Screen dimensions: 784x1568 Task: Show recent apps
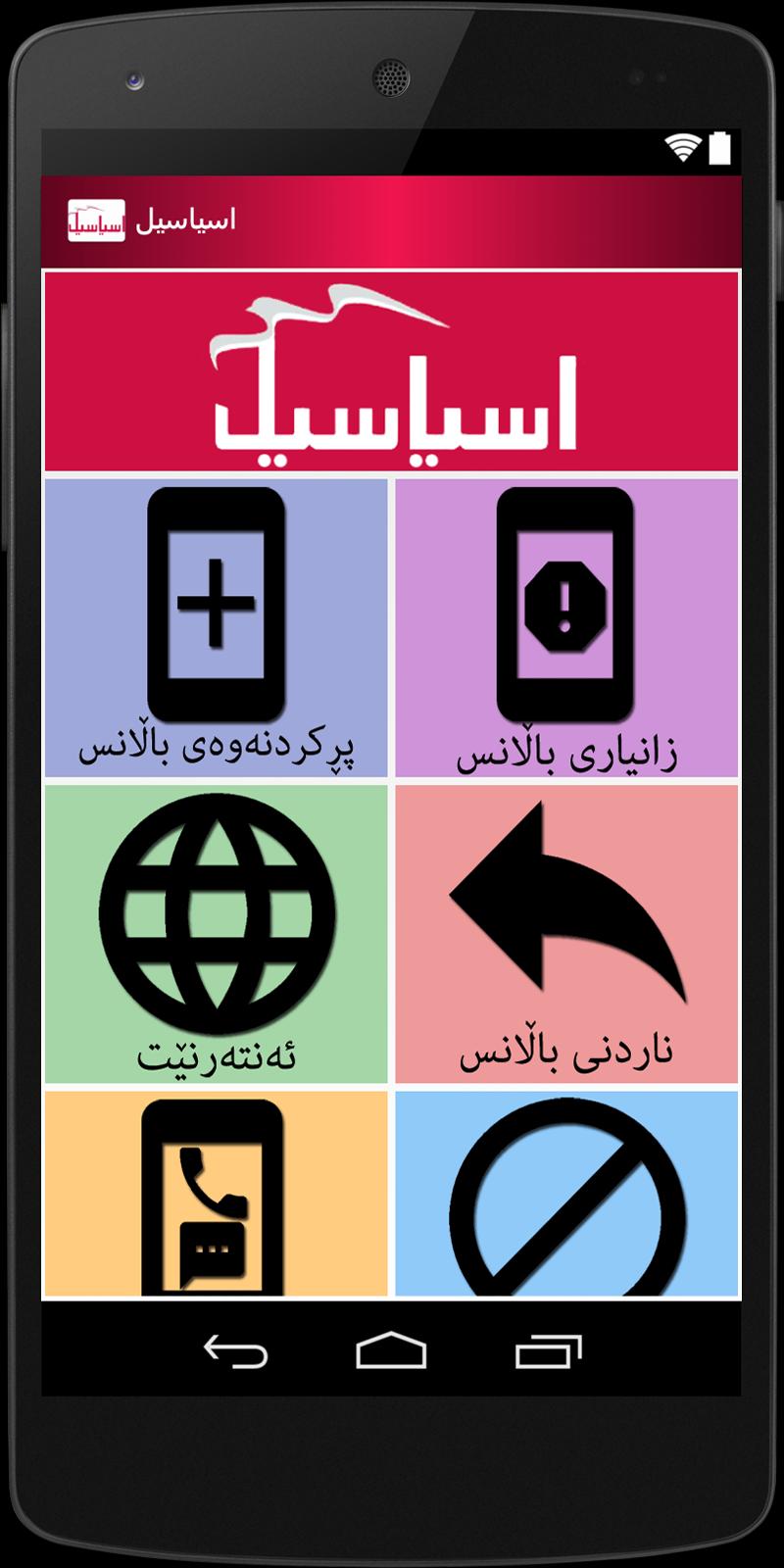coord(548,1351)
